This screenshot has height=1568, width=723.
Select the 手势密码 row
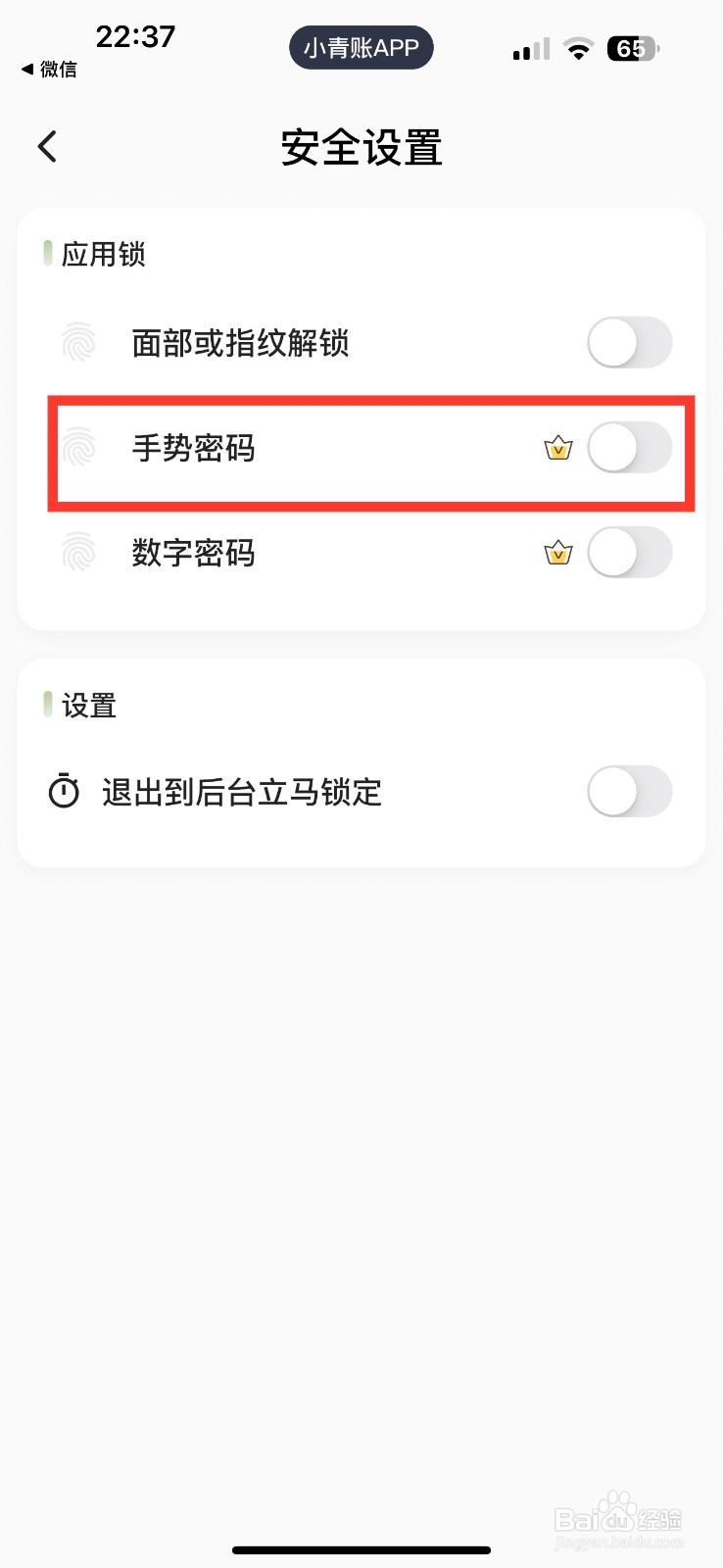click(294, 448)
